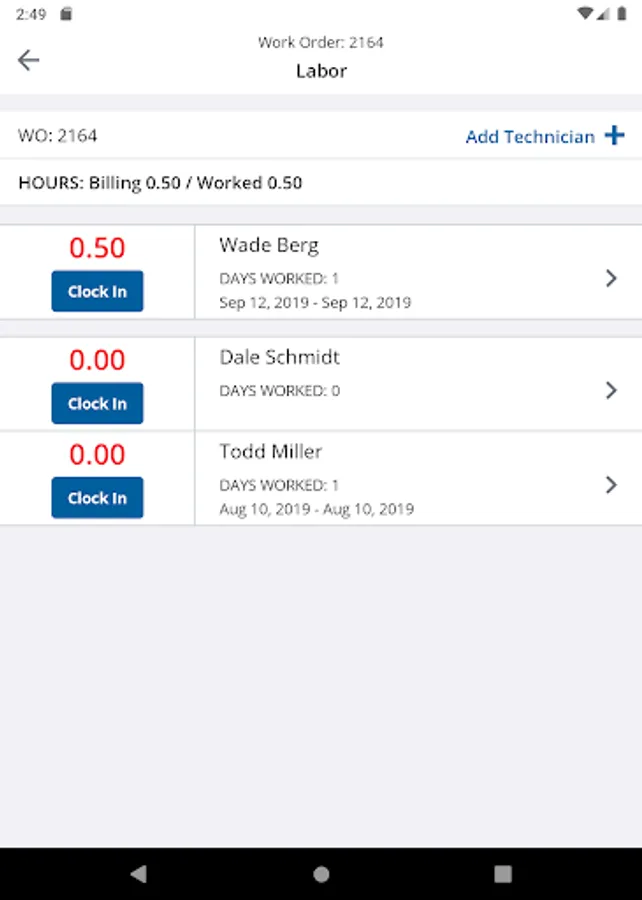This screenshot has height=900, width=642.
Task: Add a technician to the work order
Action: pos(545,136)
